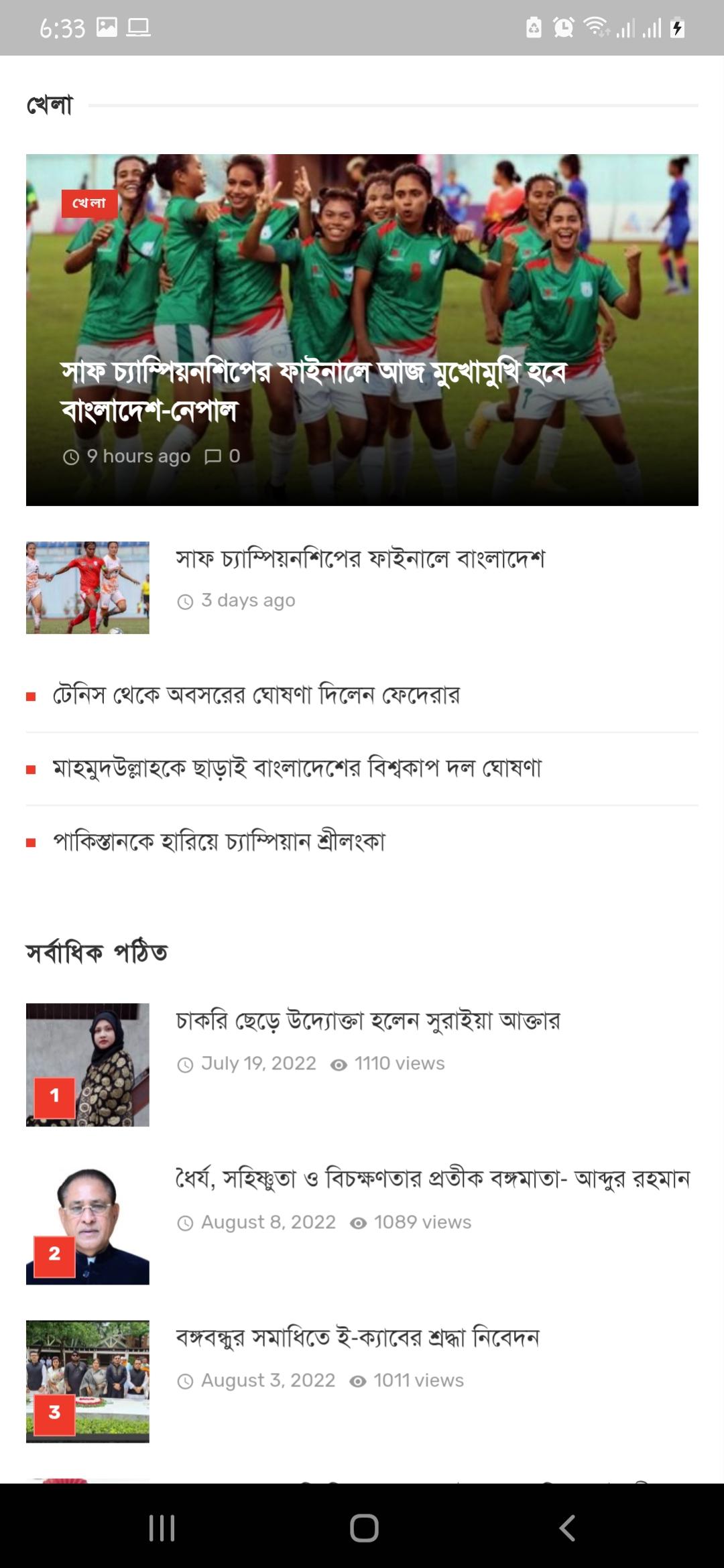Open most-read article number 3 about e-CAB tribute
Viewport: 724px width, 1568px height.
[x=357, y=1337]
